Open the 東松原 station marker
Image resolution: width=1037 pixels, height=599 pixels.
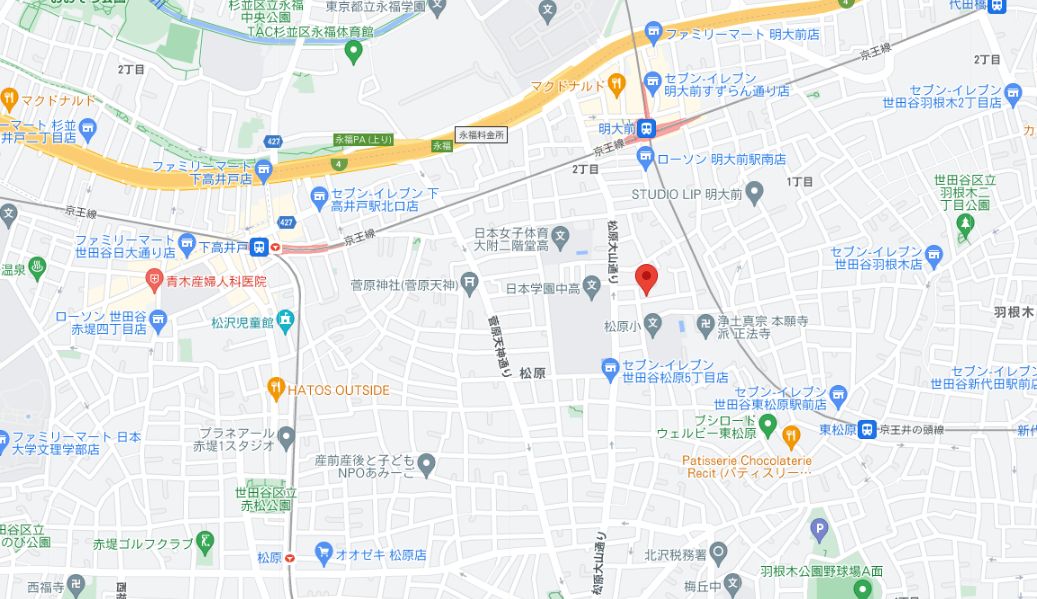coord(868,429)
